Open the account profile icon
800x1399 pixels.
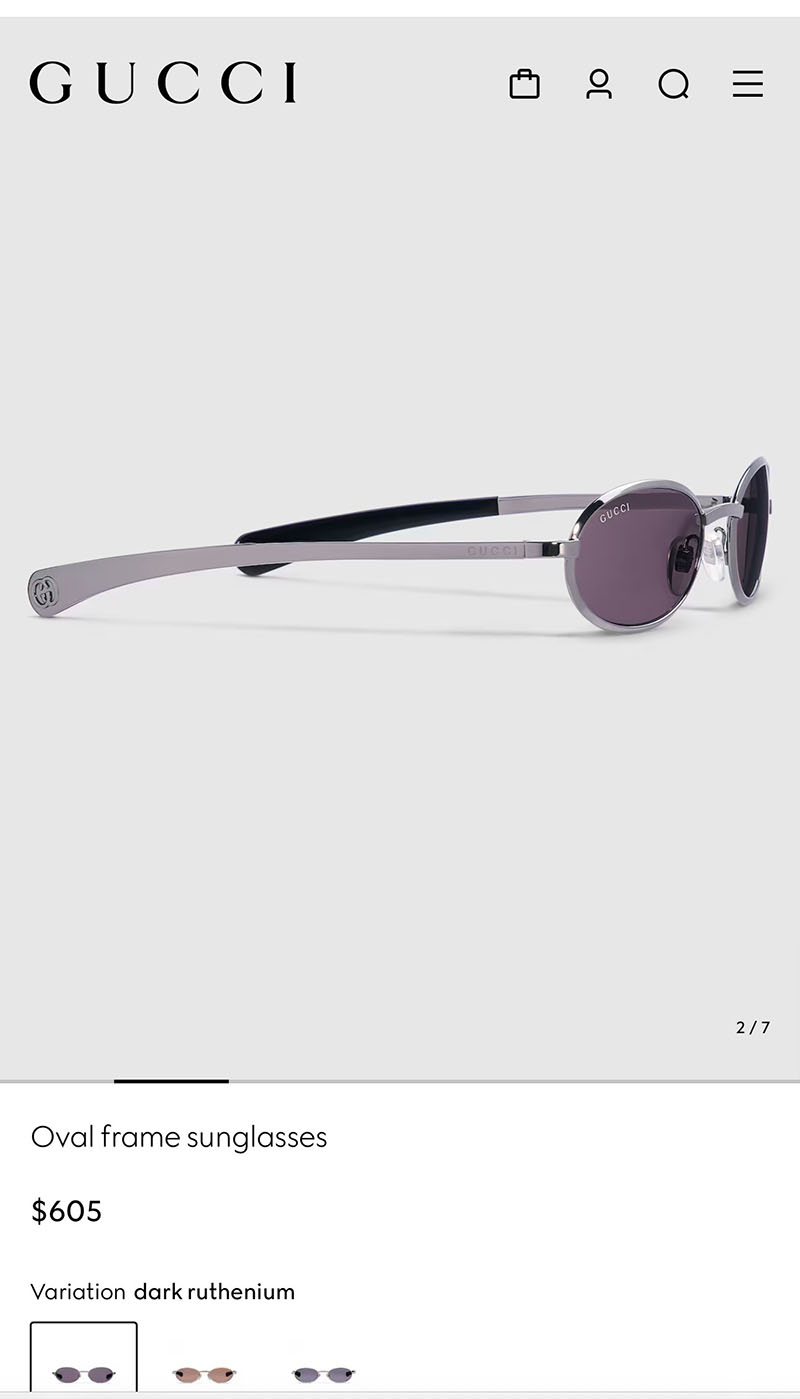(x=599, y=84)
